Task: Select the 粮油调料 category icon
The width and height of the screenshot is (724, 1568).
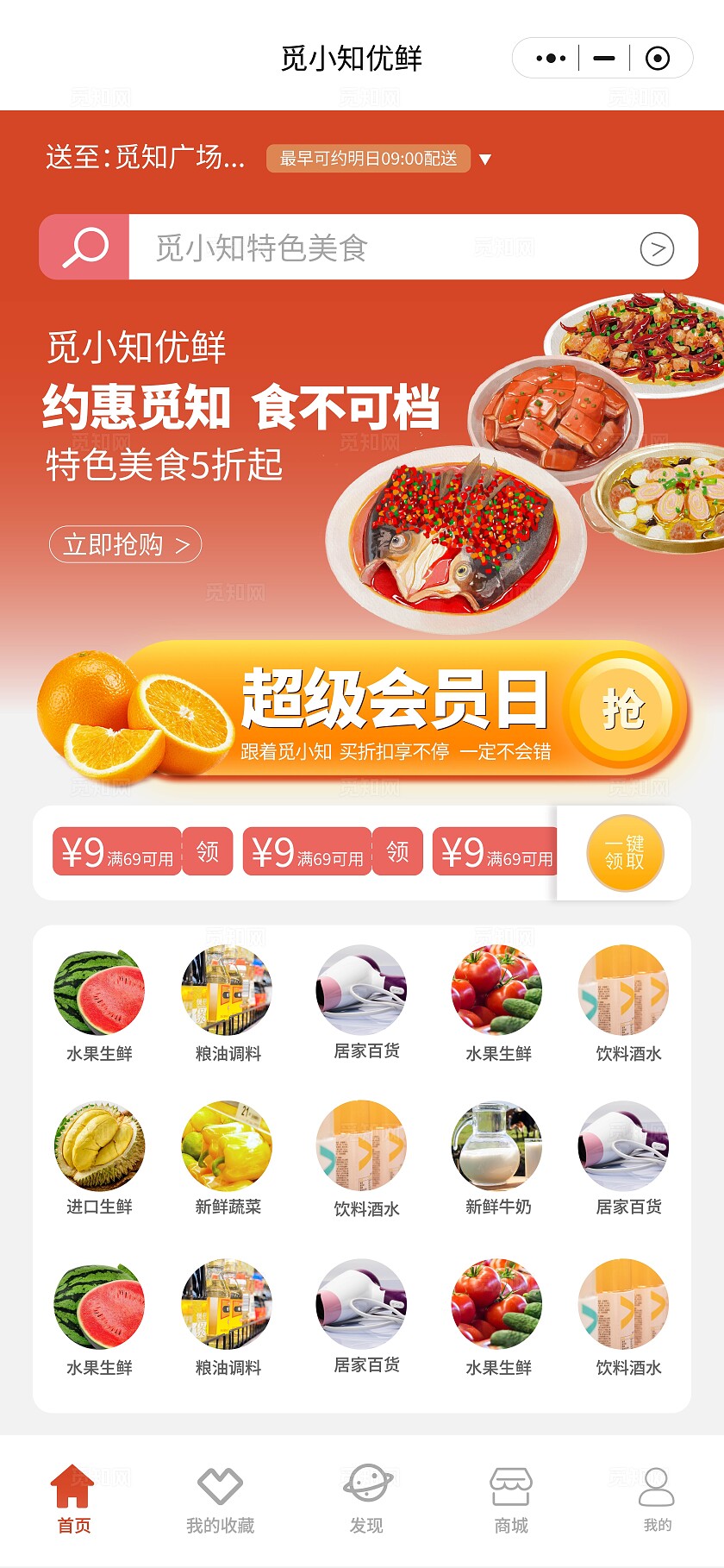Action: click(229, 990)
